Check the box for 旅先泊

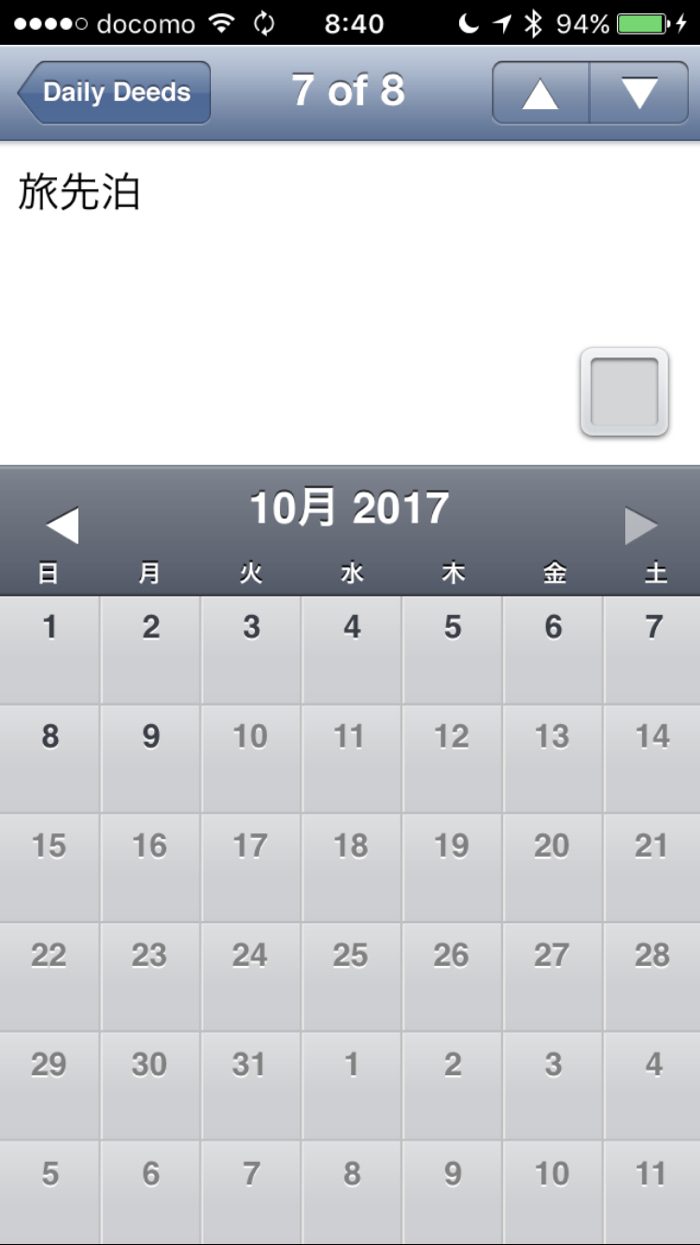(624, 392)
